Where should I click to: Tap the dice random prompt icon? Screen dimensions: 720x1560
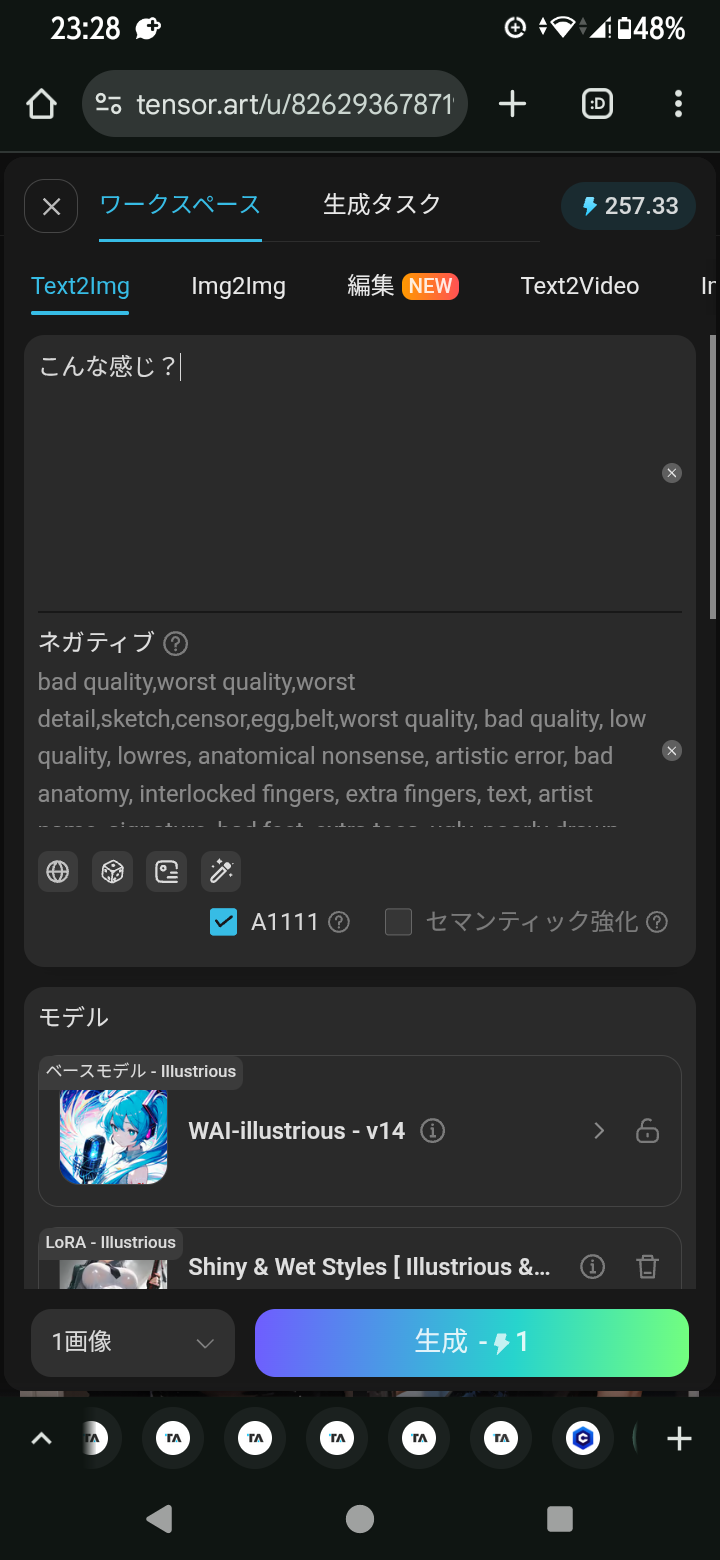(112, 872)
